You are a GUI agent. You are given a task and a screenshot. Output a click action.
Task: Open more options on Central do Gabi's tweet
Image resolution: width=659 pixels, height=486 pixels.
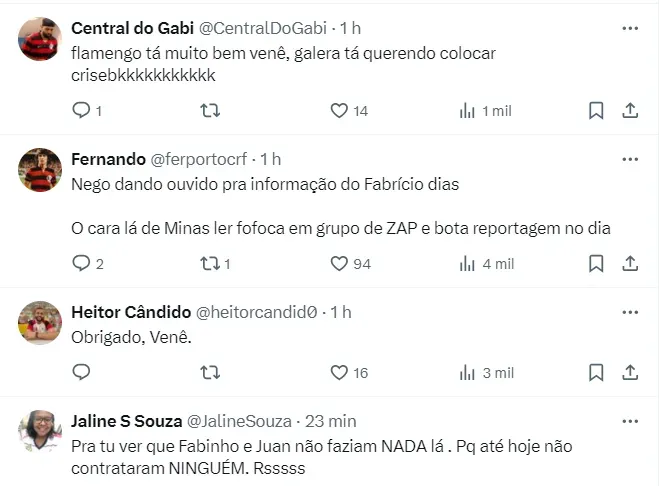click(x=629, y=29)
